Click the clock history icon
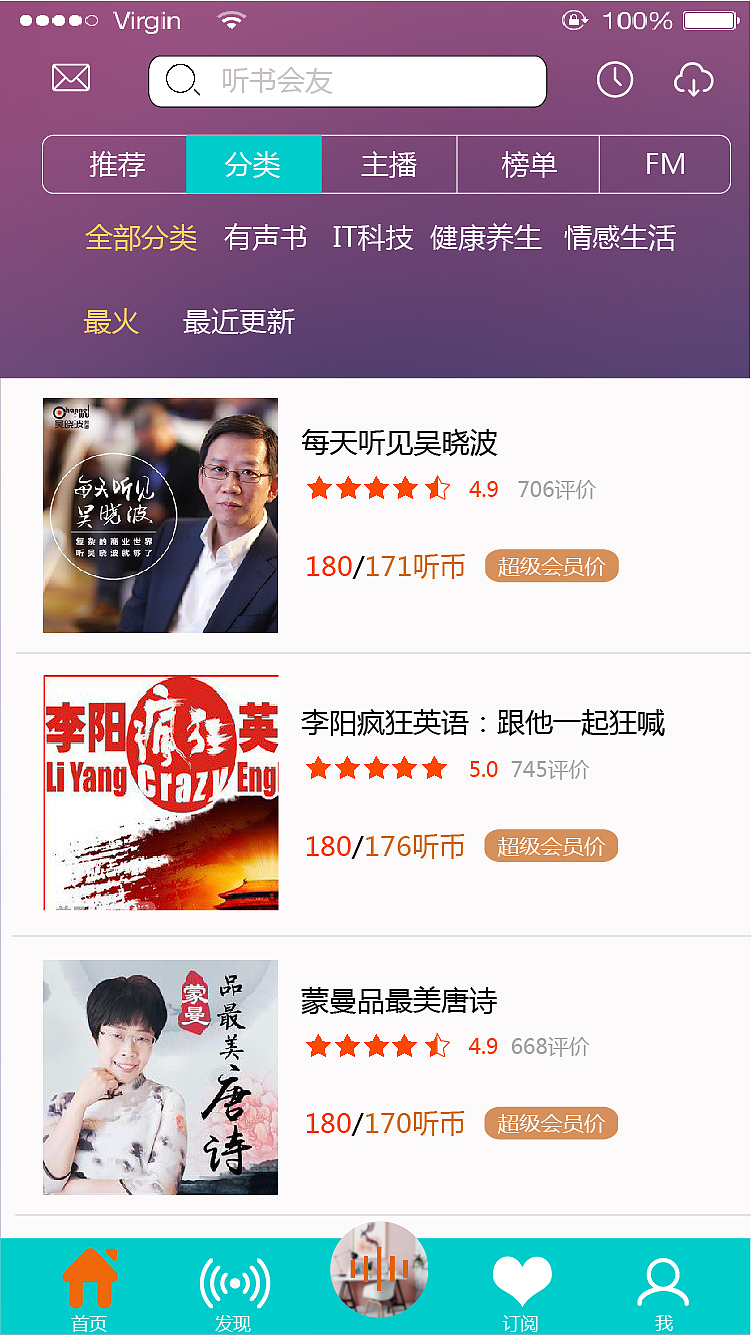Image resolution: width=751 pixels, height=1335 pixels. (615, 79)
